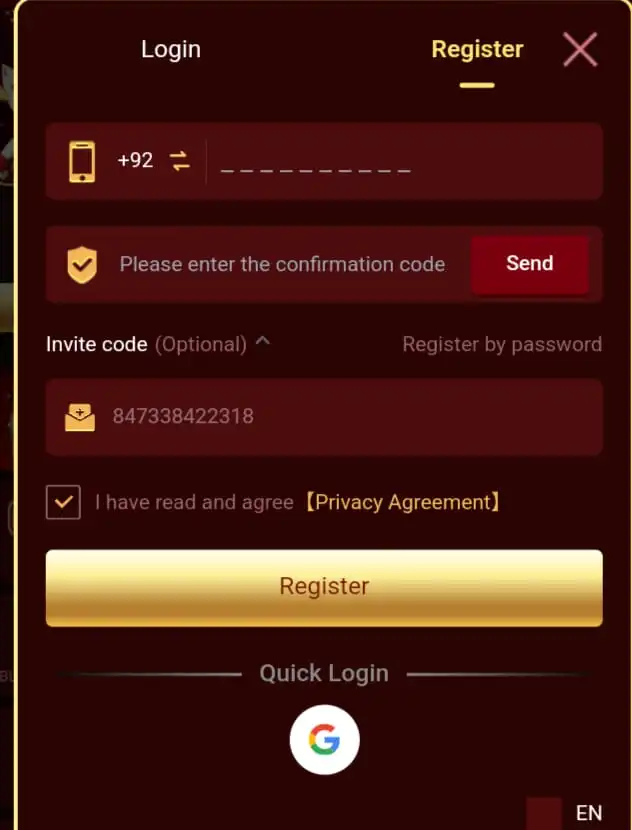The height and width of the screenshot is (830, 632).
Task: Choose Register by password
Action: point(502,344)
